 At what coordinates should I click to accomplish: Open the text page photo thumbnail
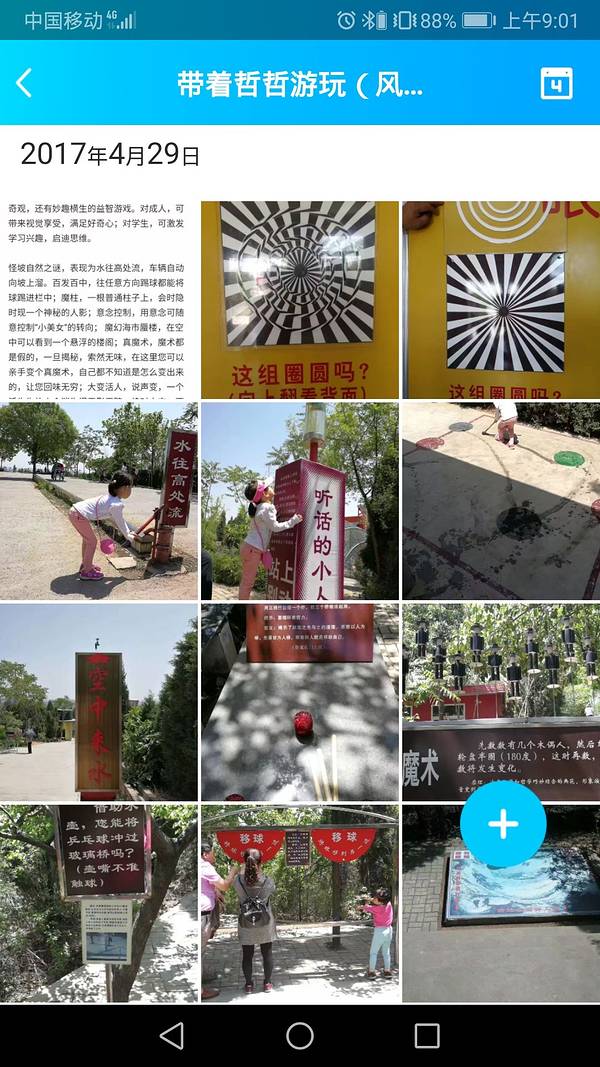click(x=99, y=300)
